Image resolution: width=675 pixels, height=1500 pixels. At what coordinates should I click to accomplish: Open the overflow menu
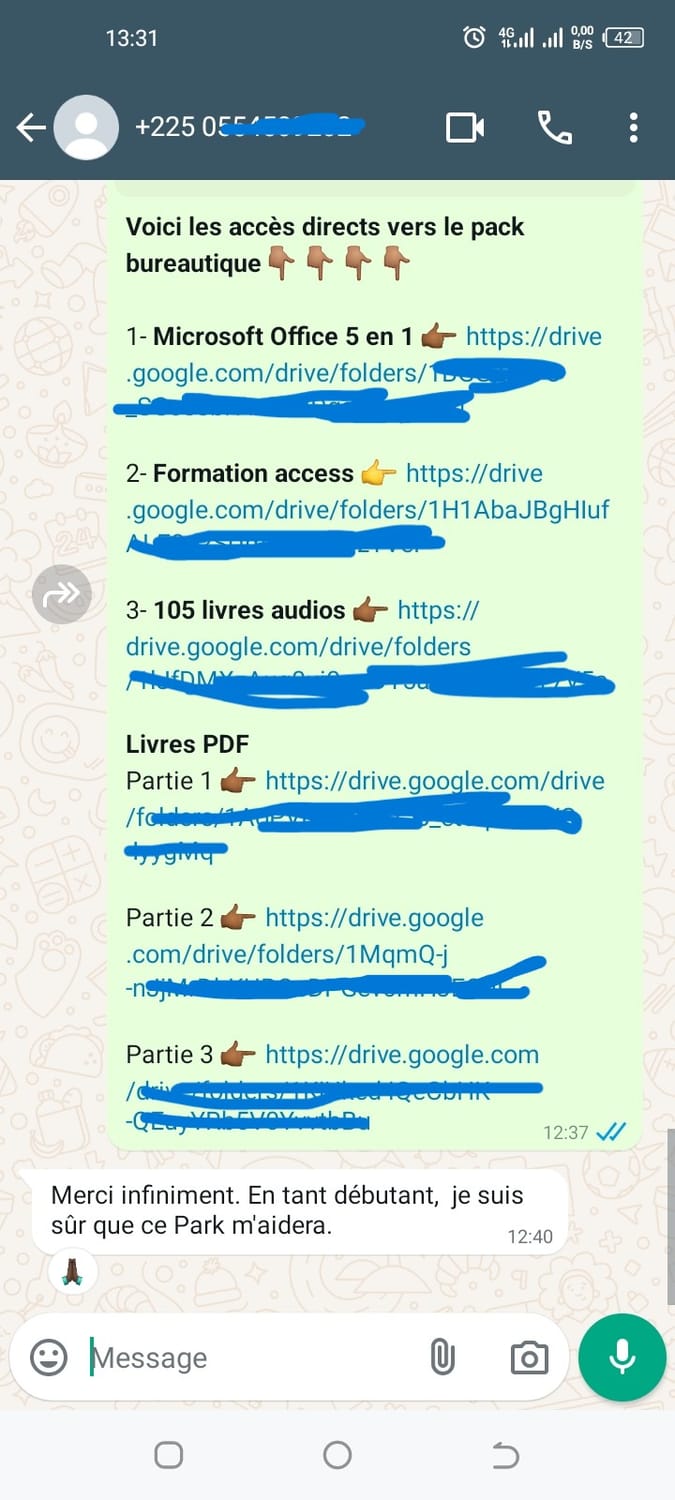633,128
